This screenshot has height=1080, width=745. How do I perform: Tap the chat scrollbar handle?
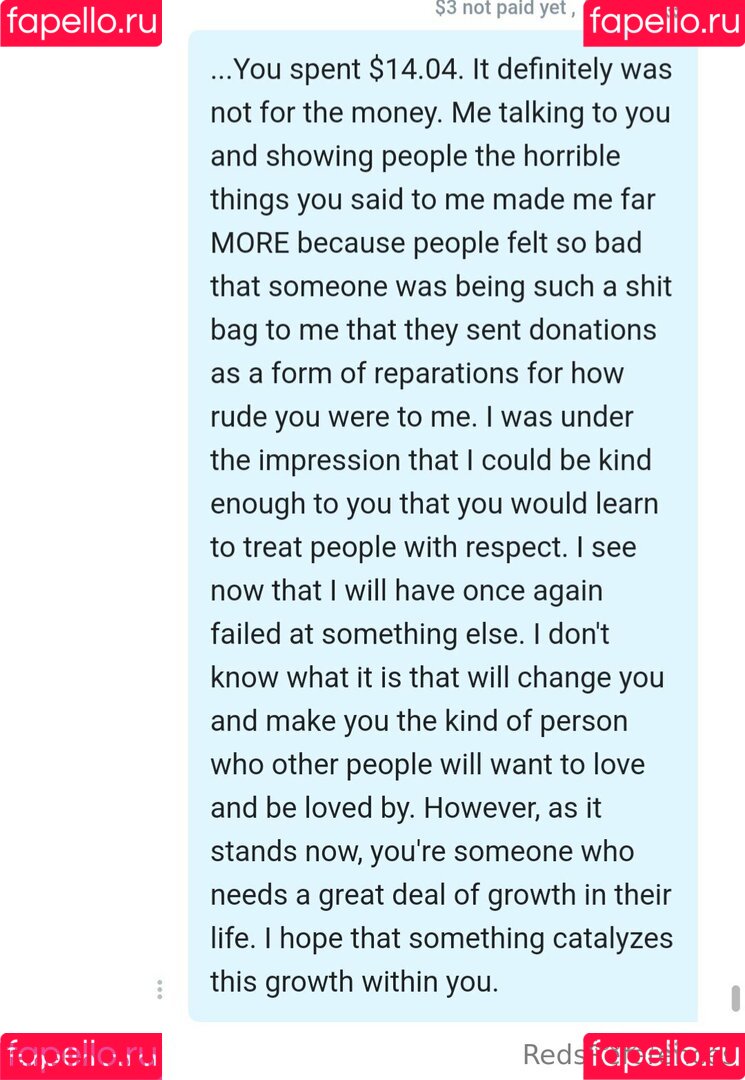736,998
